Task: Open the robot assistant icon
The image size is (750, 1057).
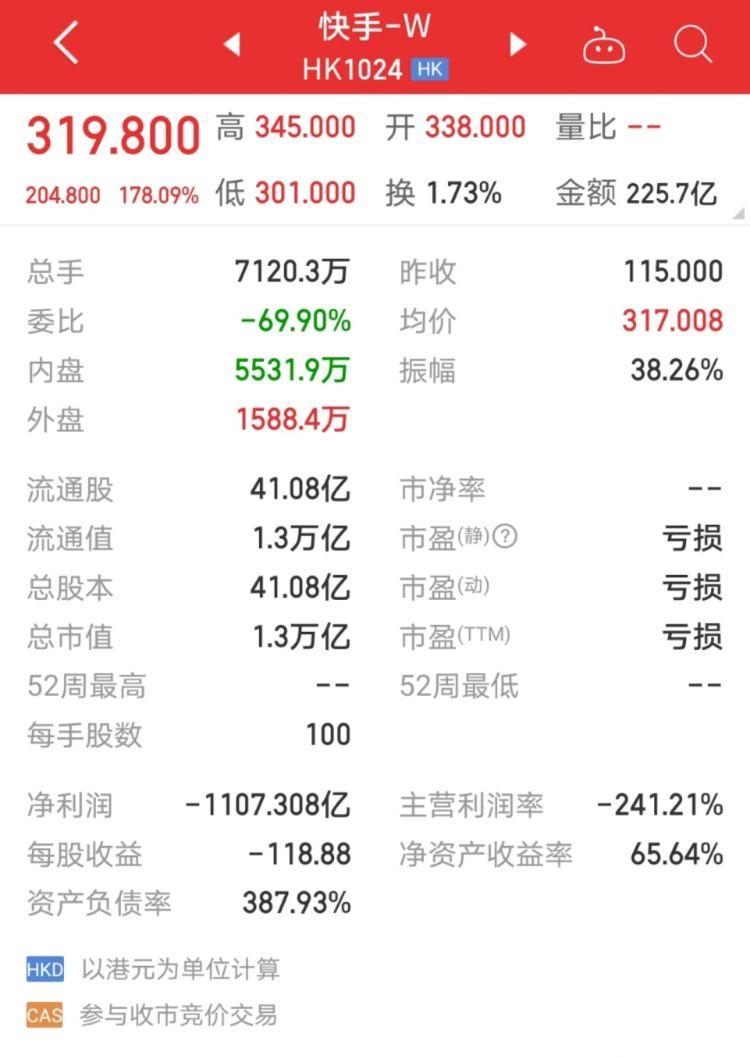Action: pyautogui.click(x=604, y=45)
